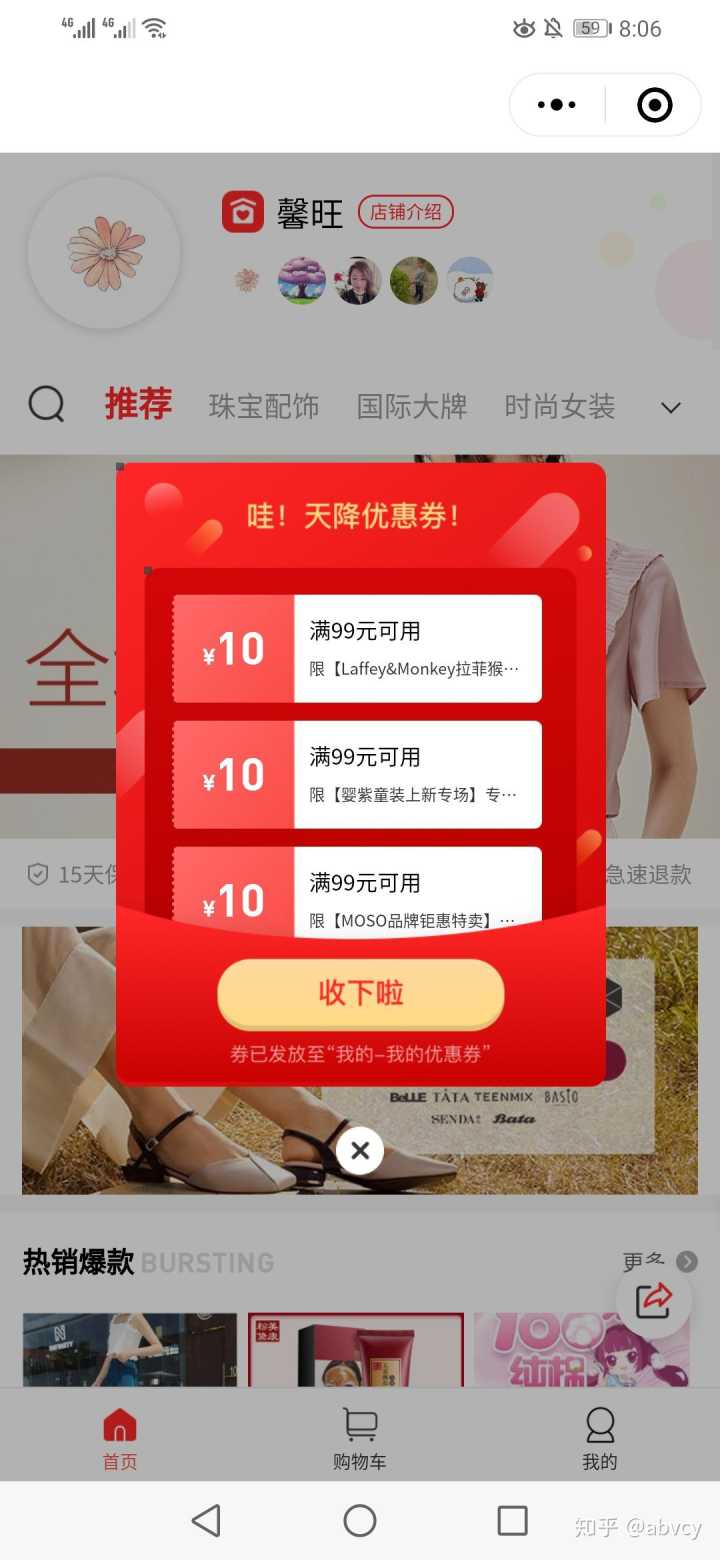
Task: Close the mini program
Action: click(654, 105)
